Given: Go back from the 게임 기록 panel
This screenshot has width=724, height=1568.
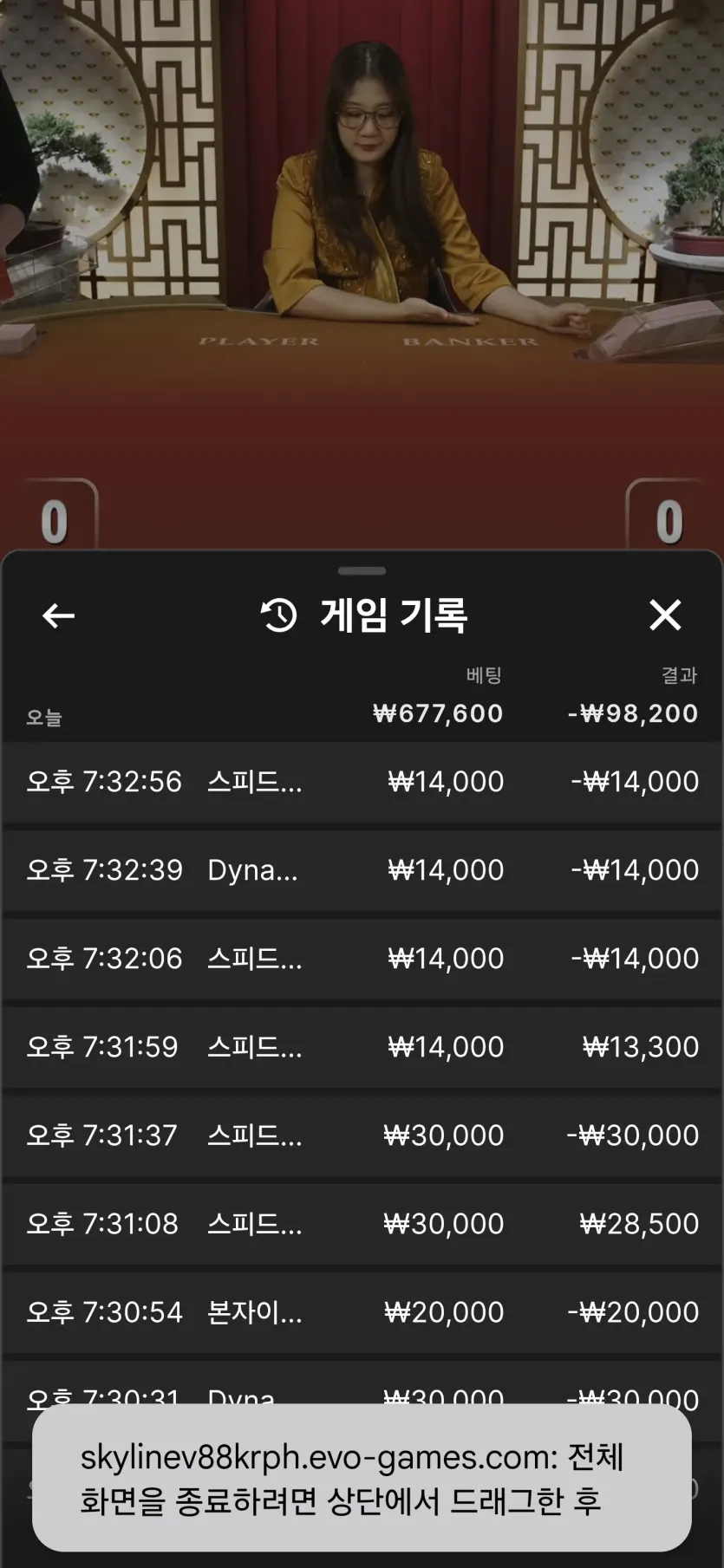Looking at the screenshot, I should click(x=59, y=616).
